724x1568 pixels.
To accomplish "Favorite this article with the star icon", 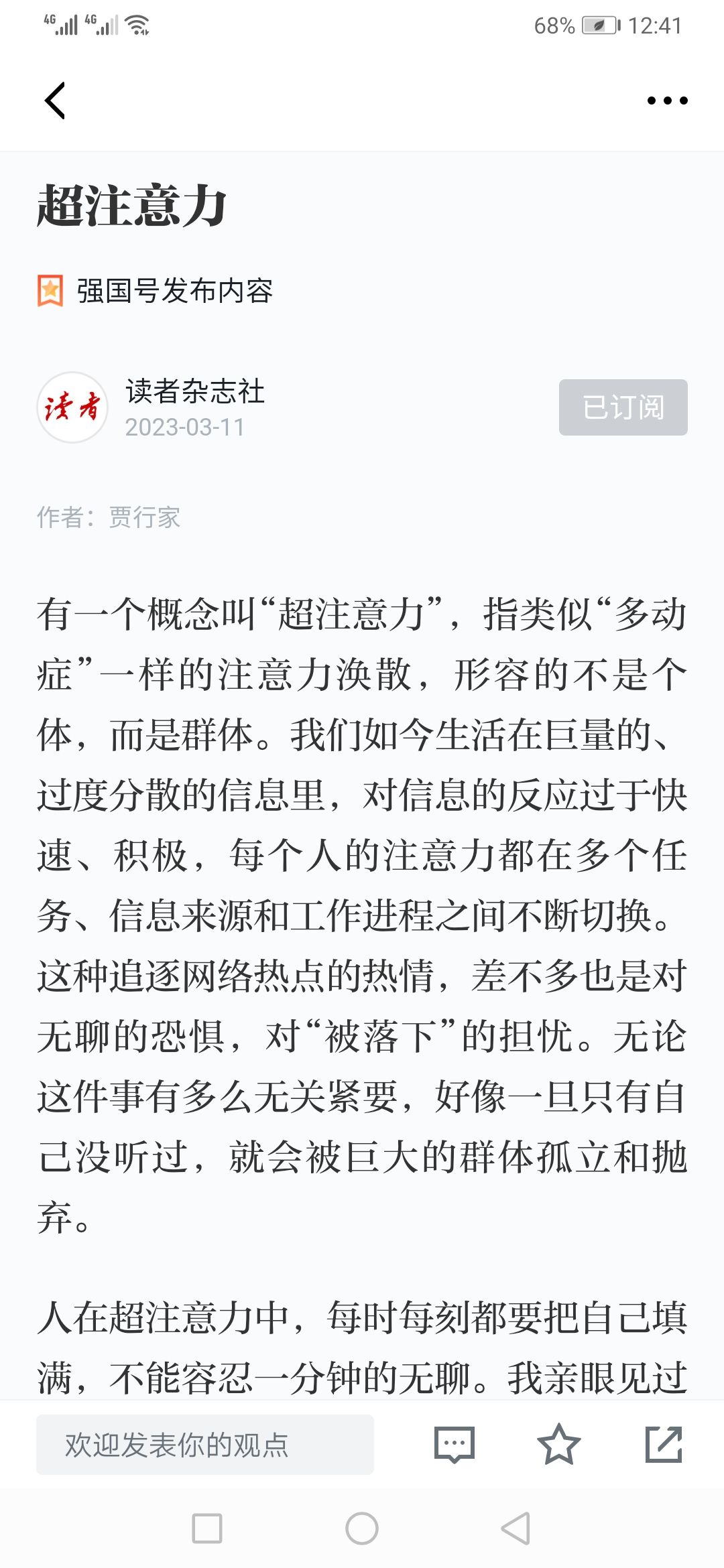I will [x=558, y=1445].
